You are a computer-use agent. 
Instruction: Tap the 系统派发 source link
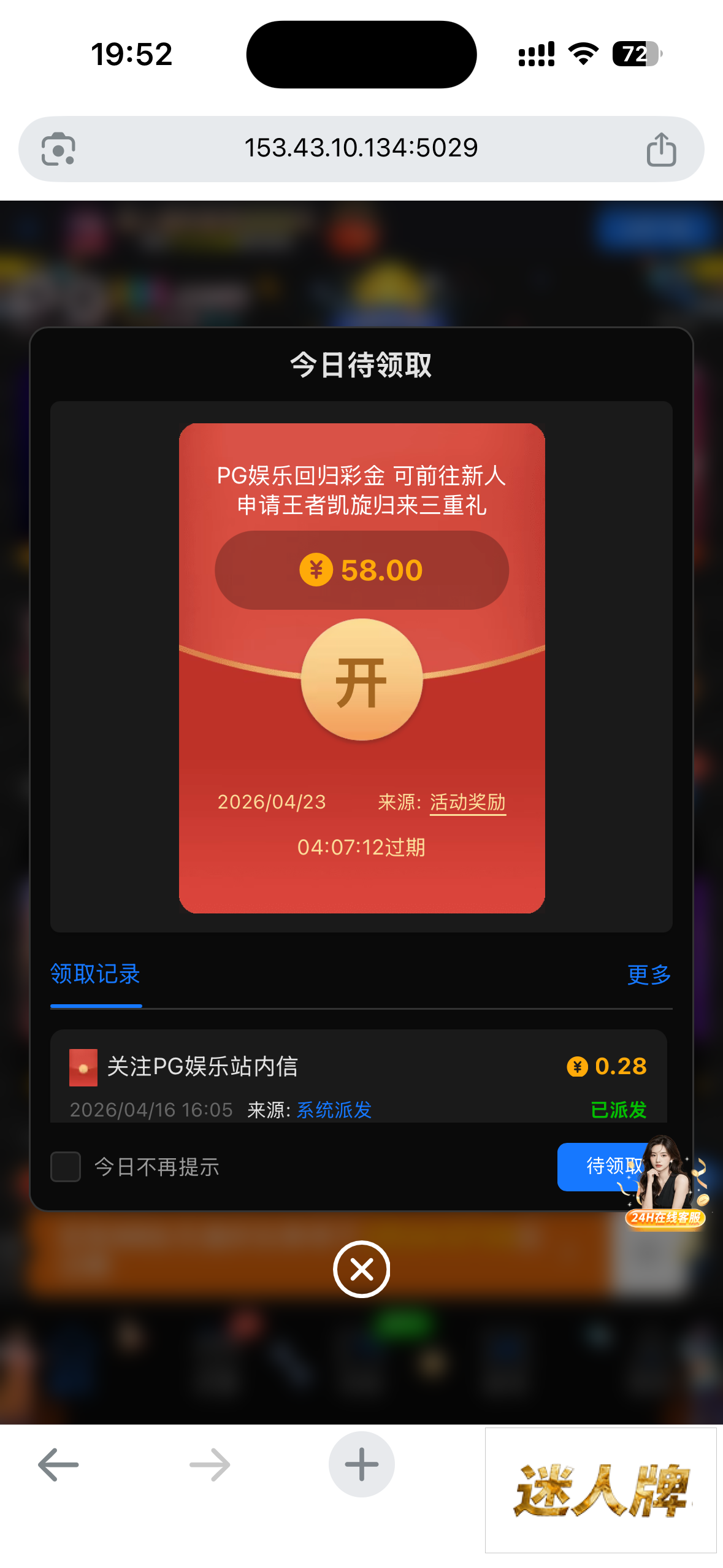[x=334, y=1109]
